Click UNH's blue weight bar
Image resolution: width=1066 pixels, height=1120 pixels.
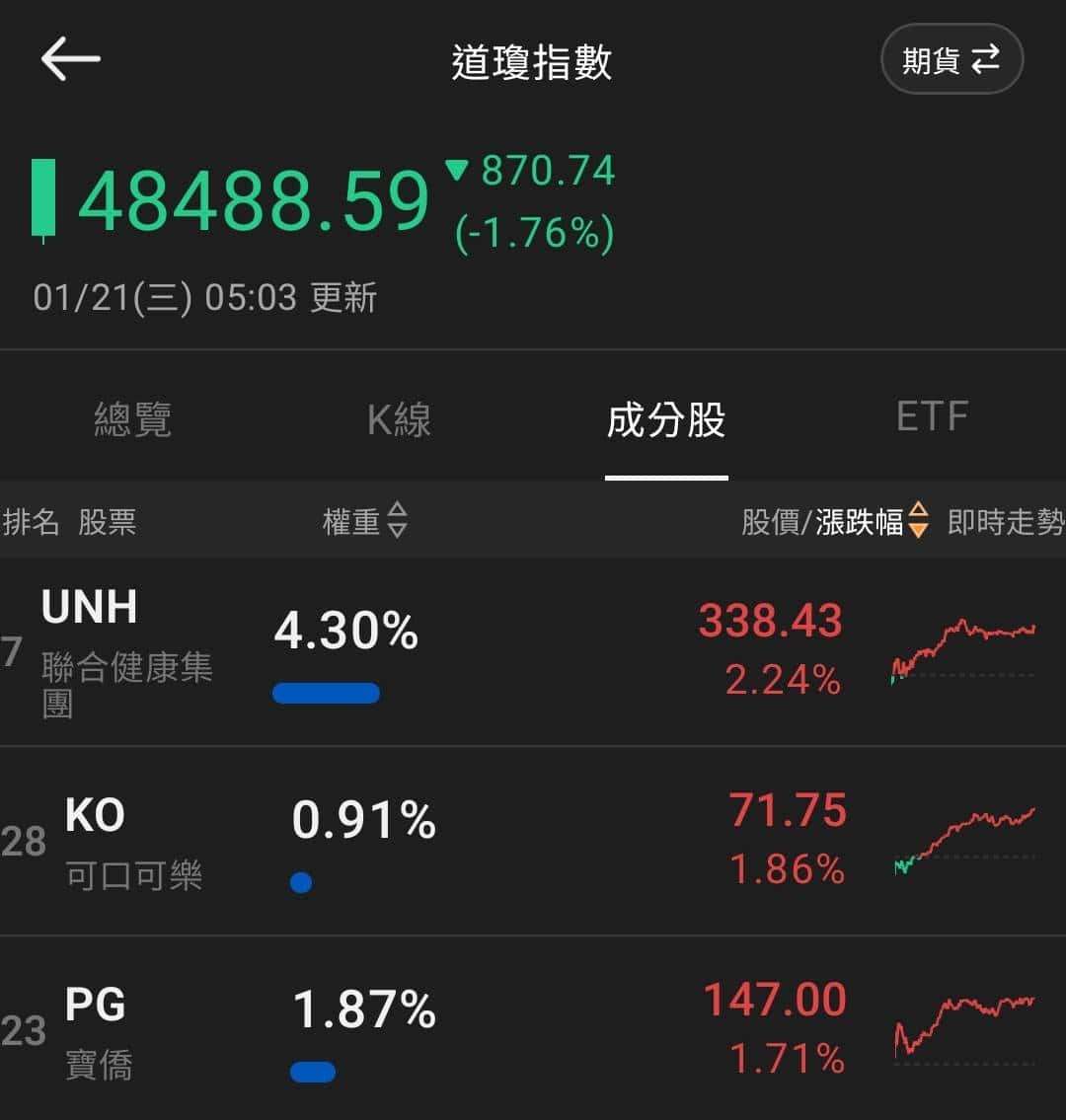click(x=328, y=694)
